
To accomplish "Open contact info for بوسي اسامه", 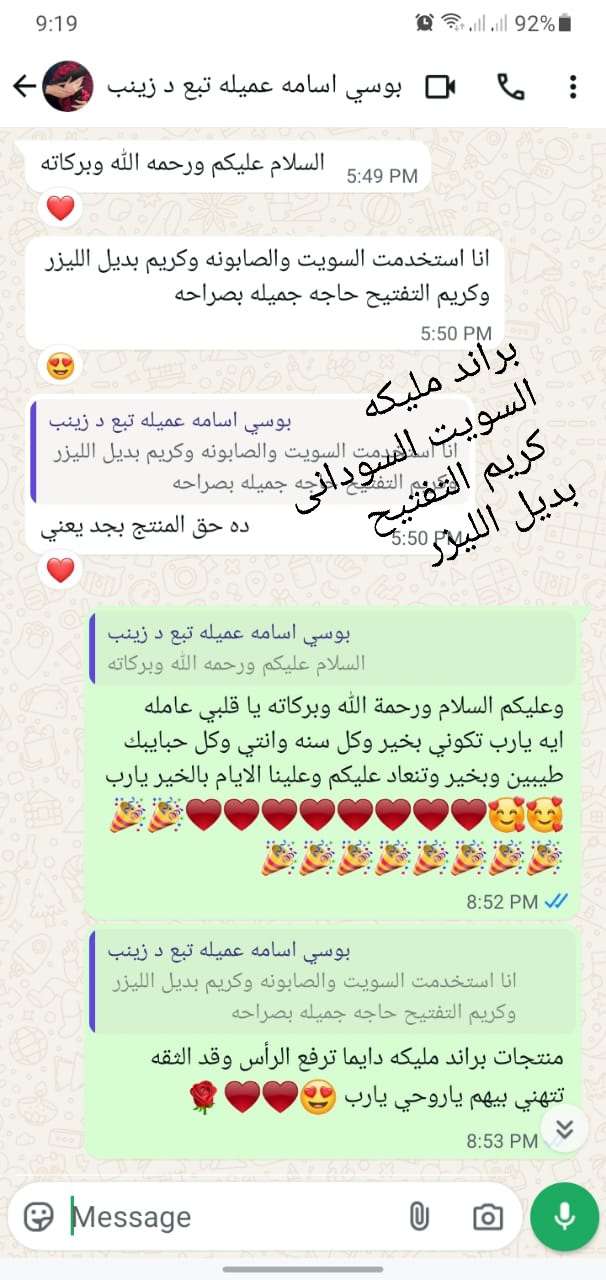I will (x=255, y=87).
